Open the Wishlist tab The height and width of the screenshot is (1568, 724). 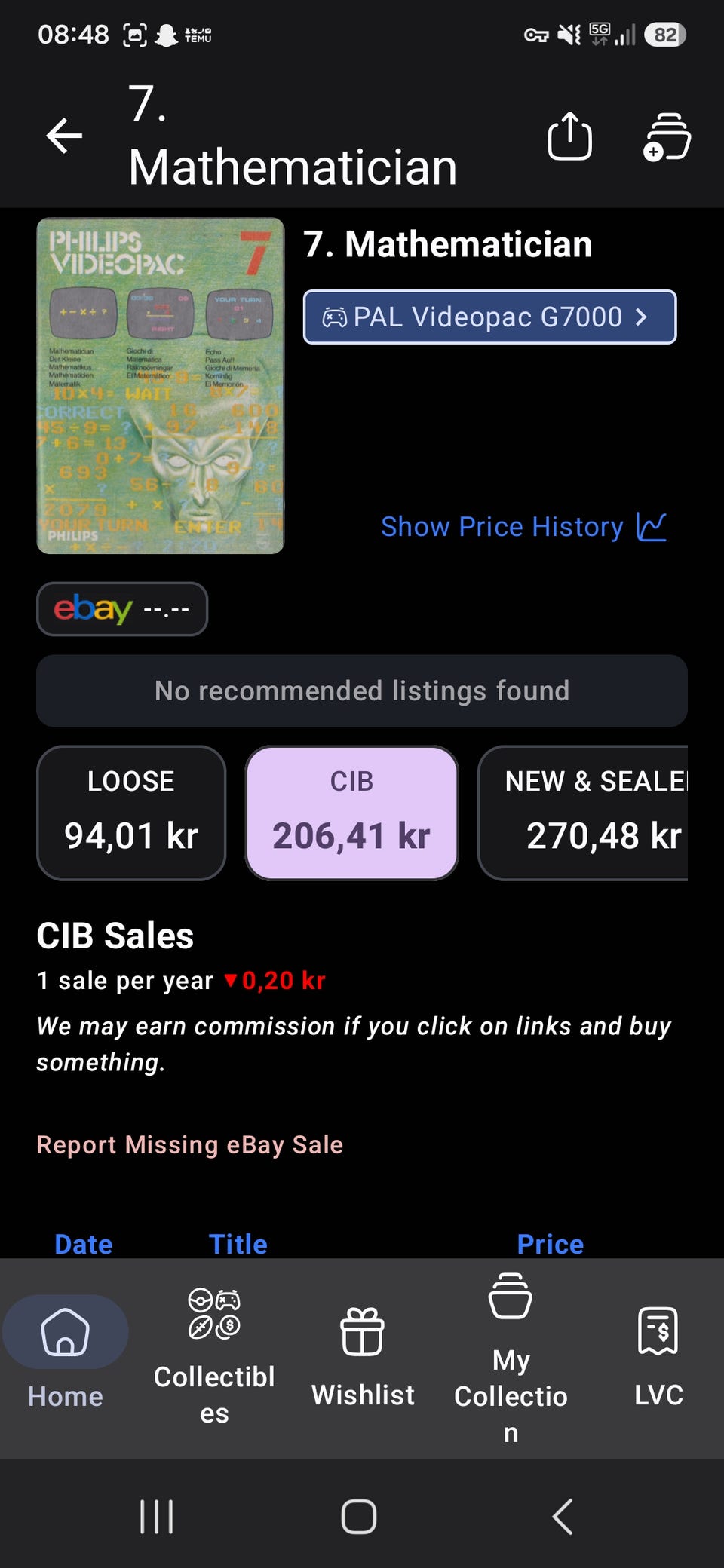point(363,1358)
